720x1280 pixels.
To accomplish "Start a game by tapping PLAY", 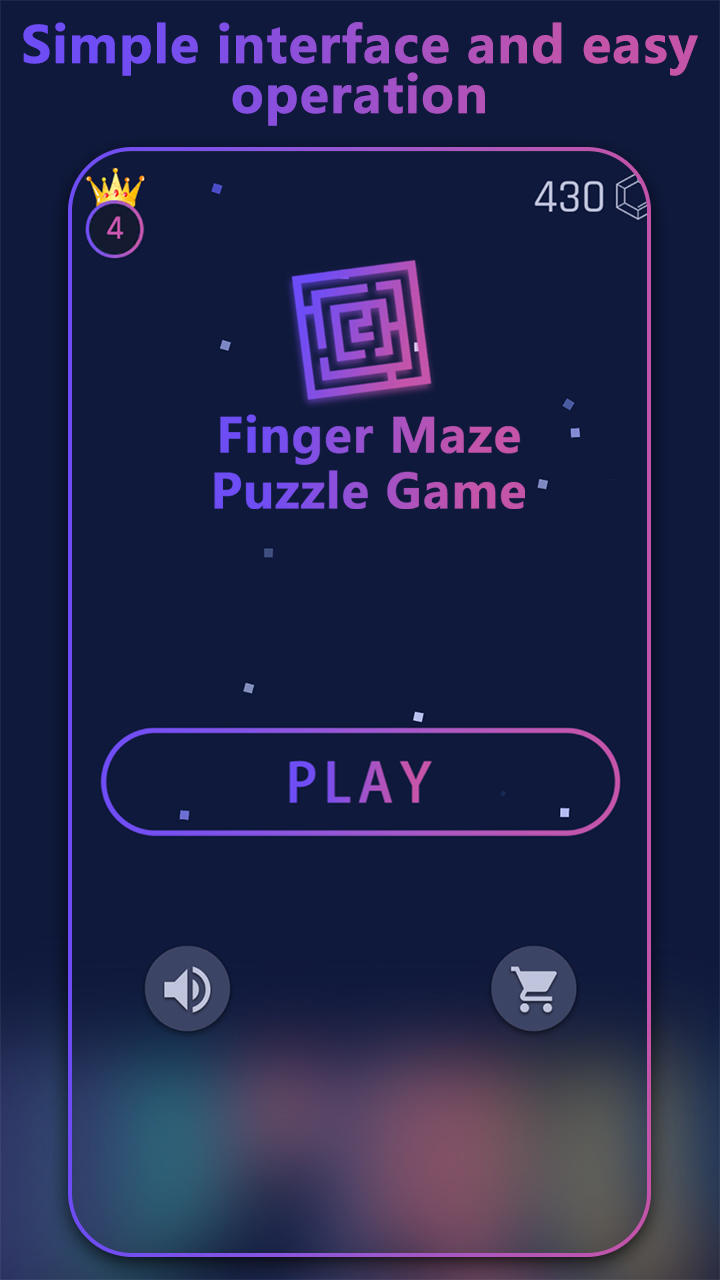I will coord(360,783).
